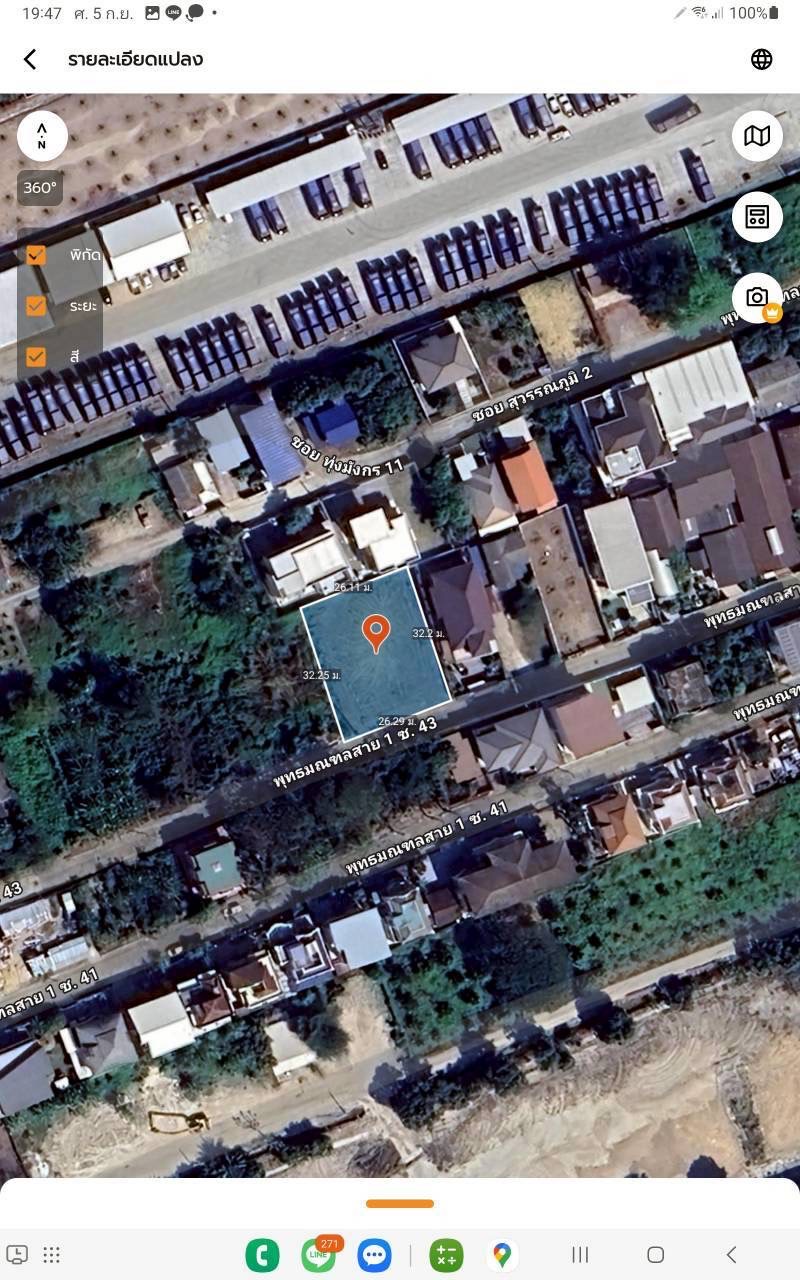Tap the orange bottom sheet handle
Screen dimensions: 800x1280
click(400, 1204)
